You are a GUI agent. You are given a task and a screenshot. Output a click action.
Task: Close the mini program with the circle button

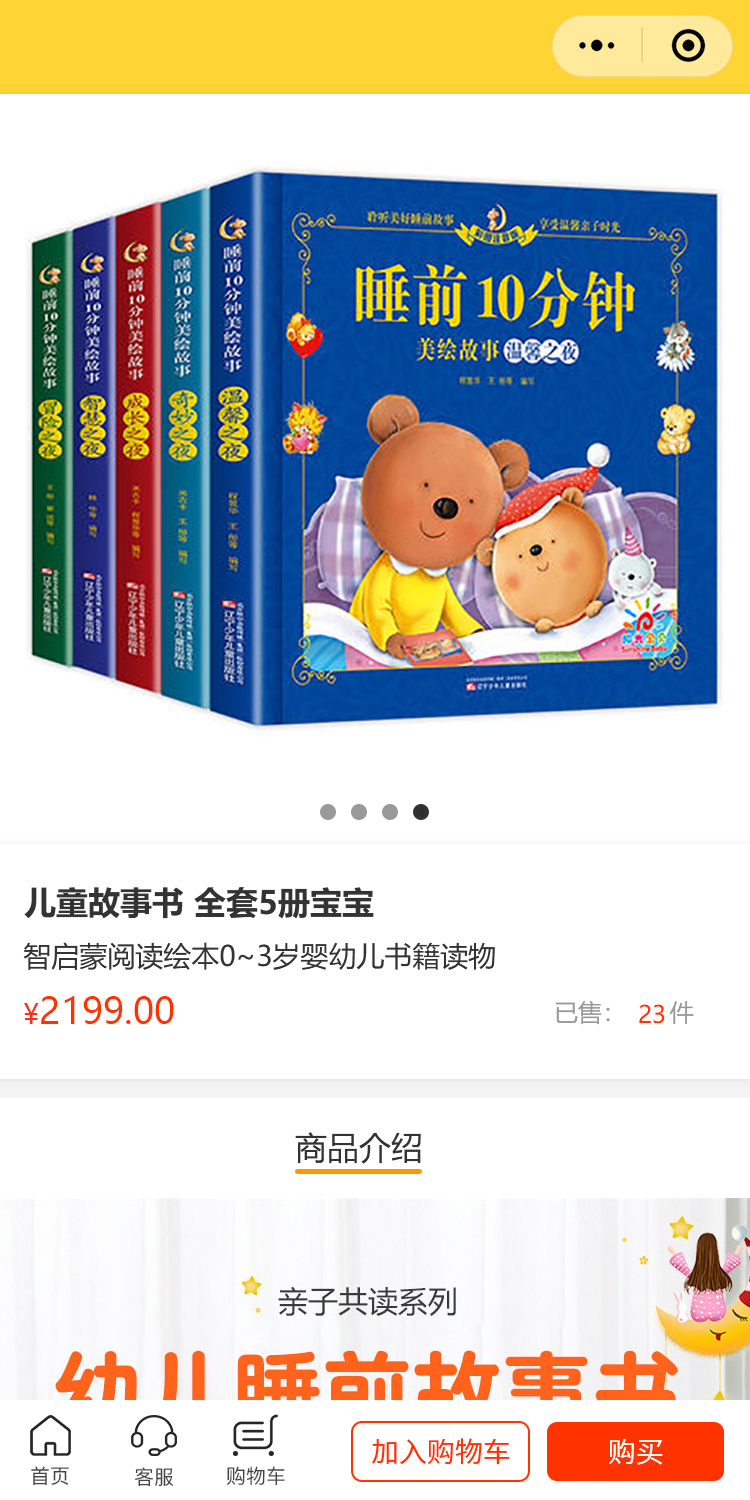pos(688,46)
